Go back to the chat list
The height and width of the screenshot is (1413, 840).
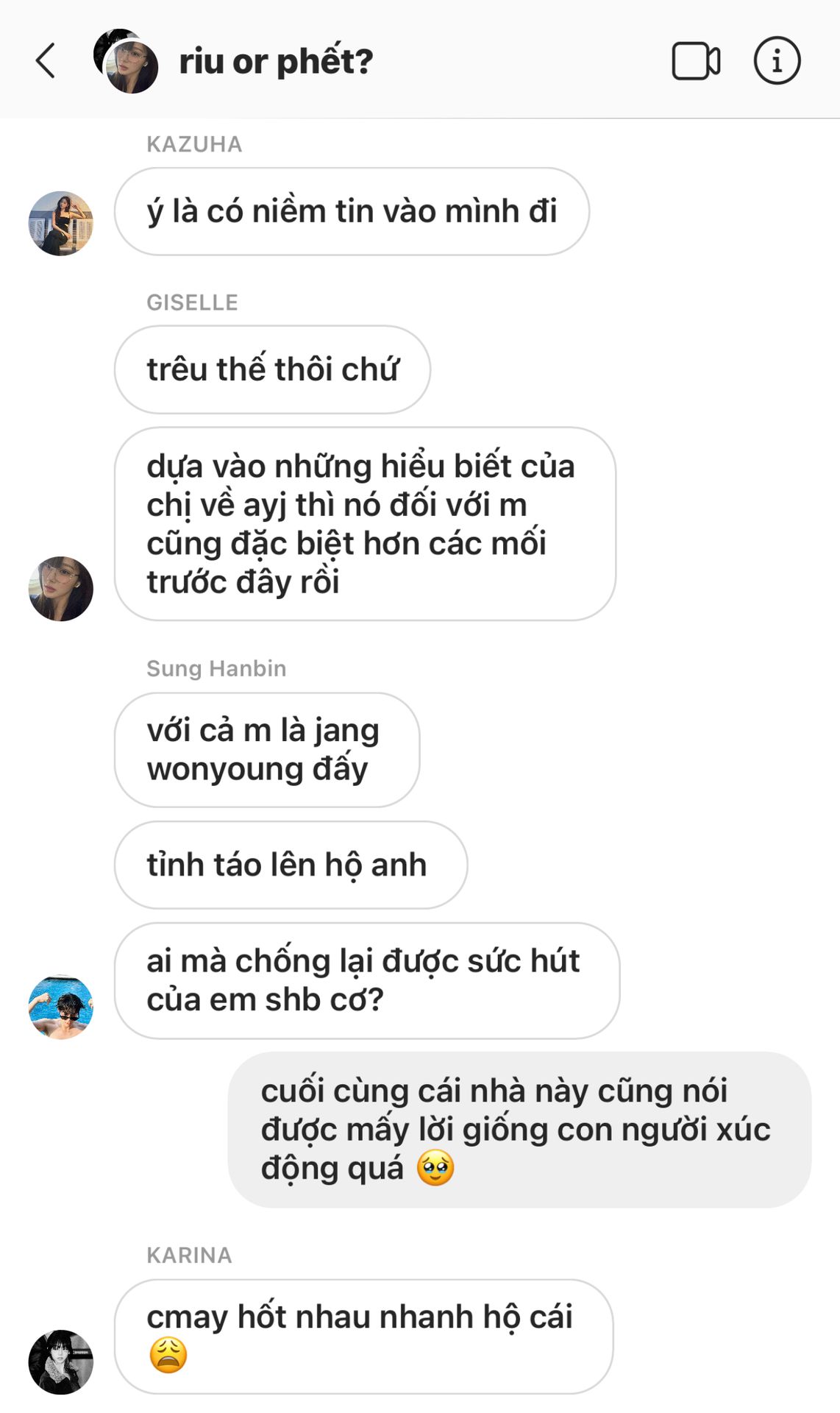[x=46, y=60]
